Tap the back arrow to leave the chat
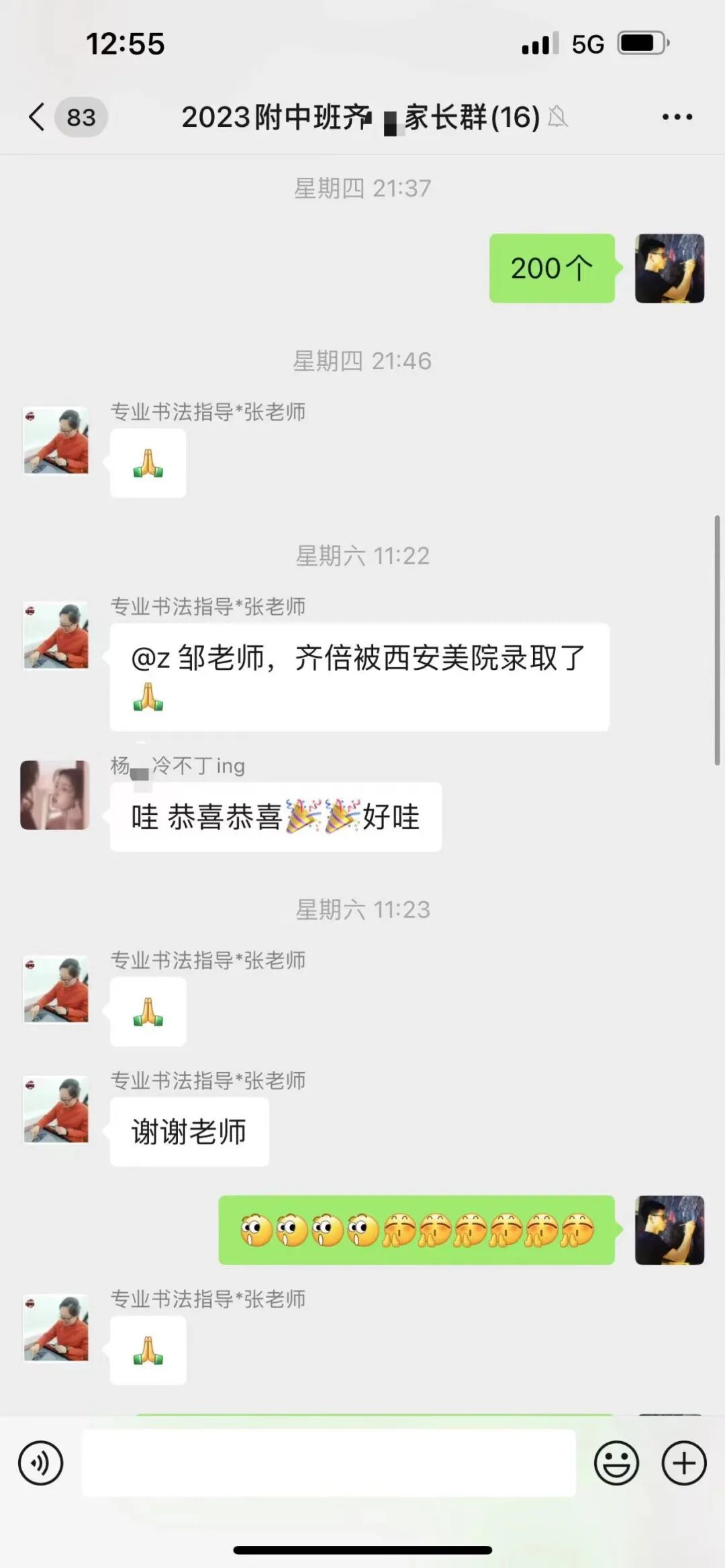725x1568 pixels. [x=37, y=115]
